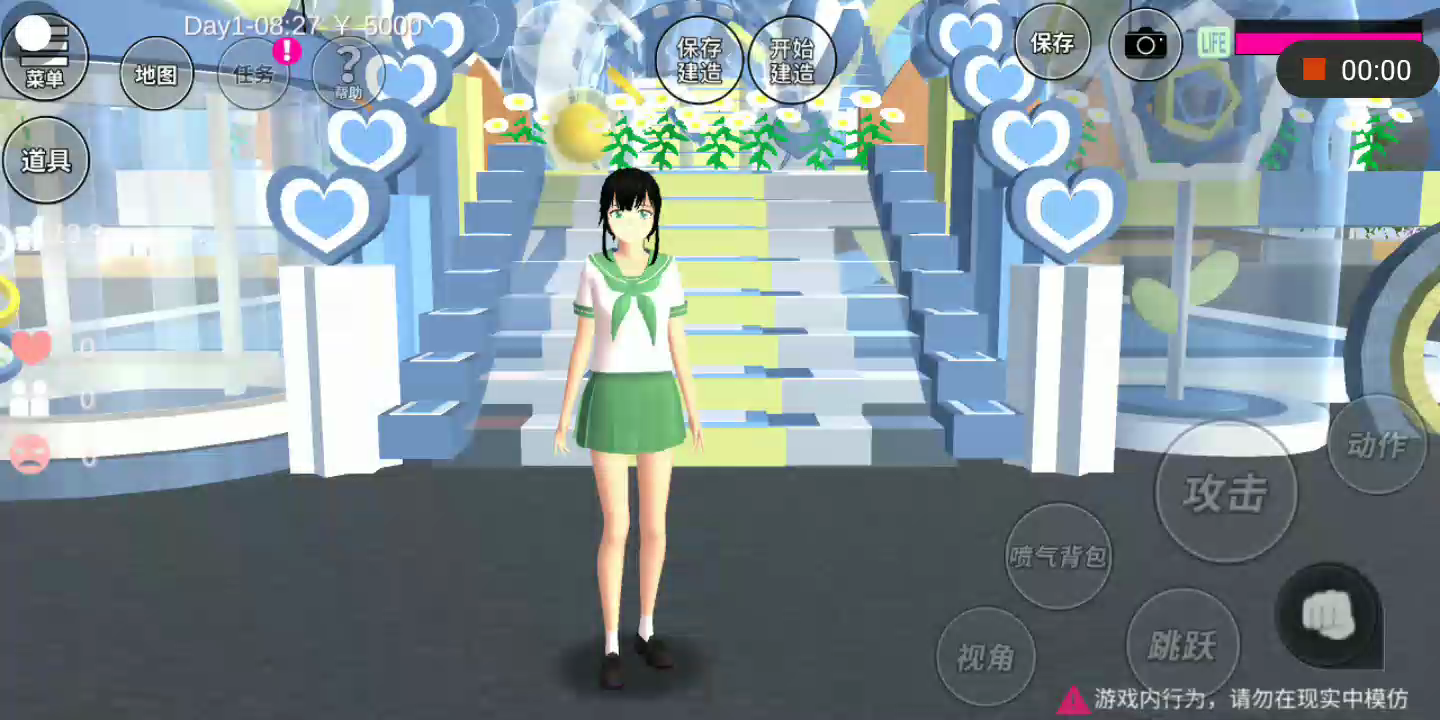This screenshot has width=1440, height=720.
Task: Change the 视角 camera view
Action: pyautogui.click(x=985, y=657)
